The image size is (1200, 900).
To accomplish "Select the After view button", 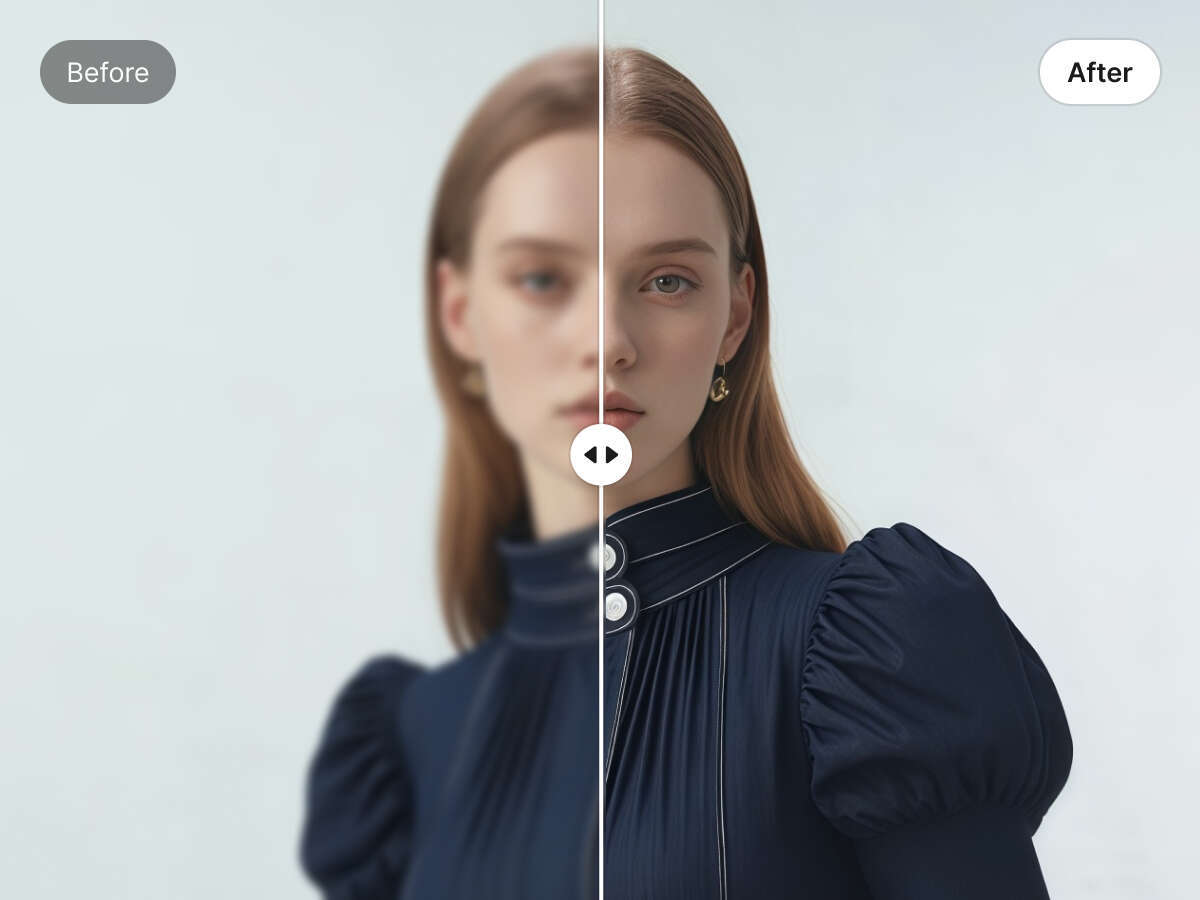I will click(1099, 72).
